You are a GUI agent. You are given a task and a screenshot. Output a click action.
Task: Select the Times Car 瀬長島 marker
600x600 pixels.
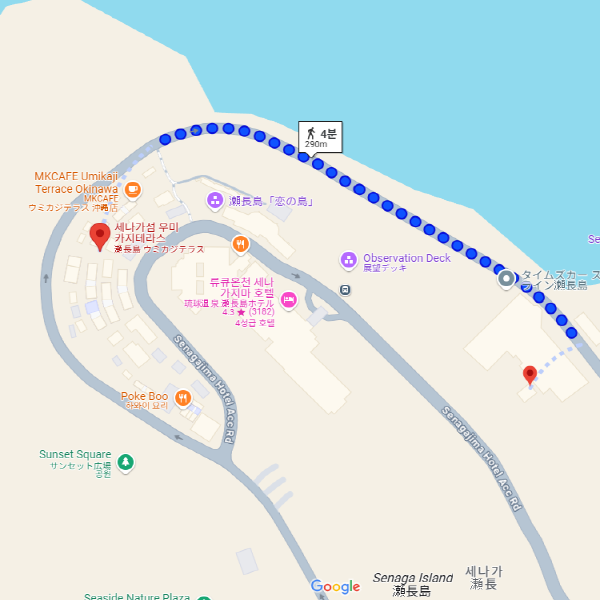coord(507,278)
